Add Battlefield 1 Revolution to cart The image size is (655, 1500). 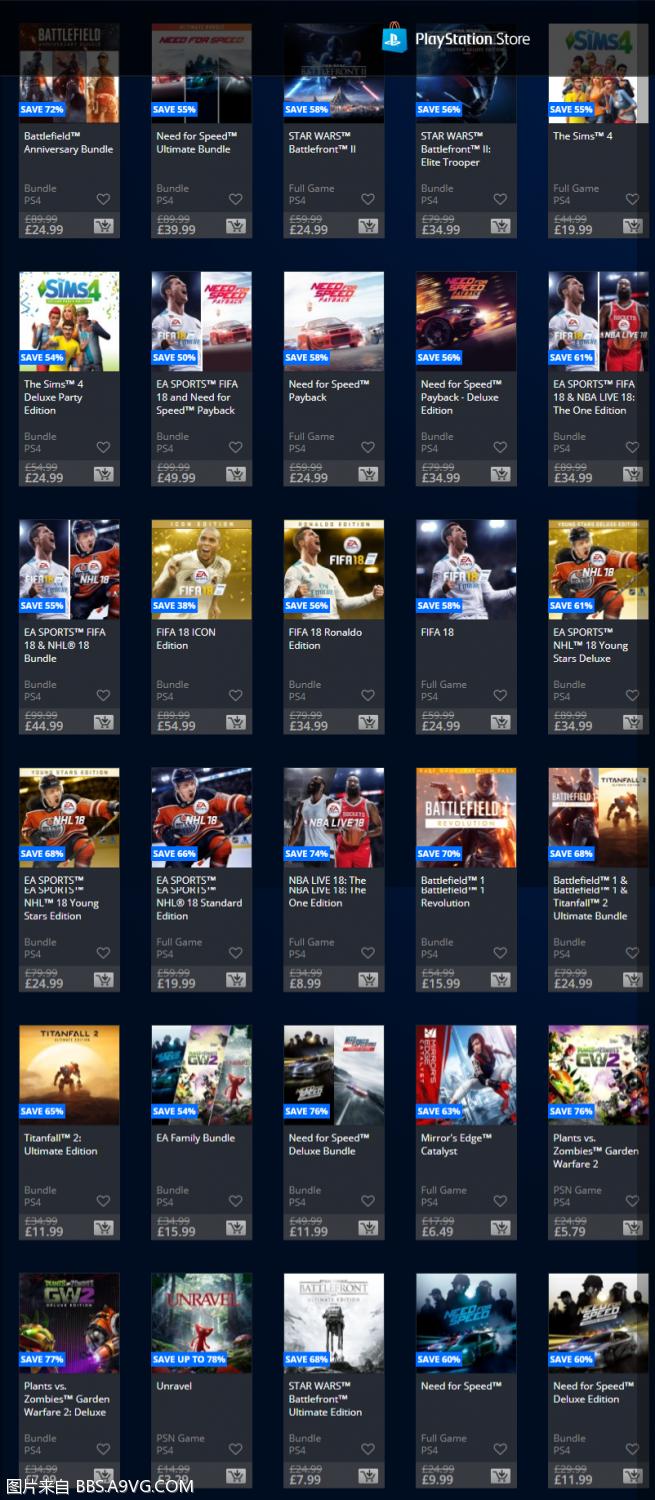coord(500,979)
